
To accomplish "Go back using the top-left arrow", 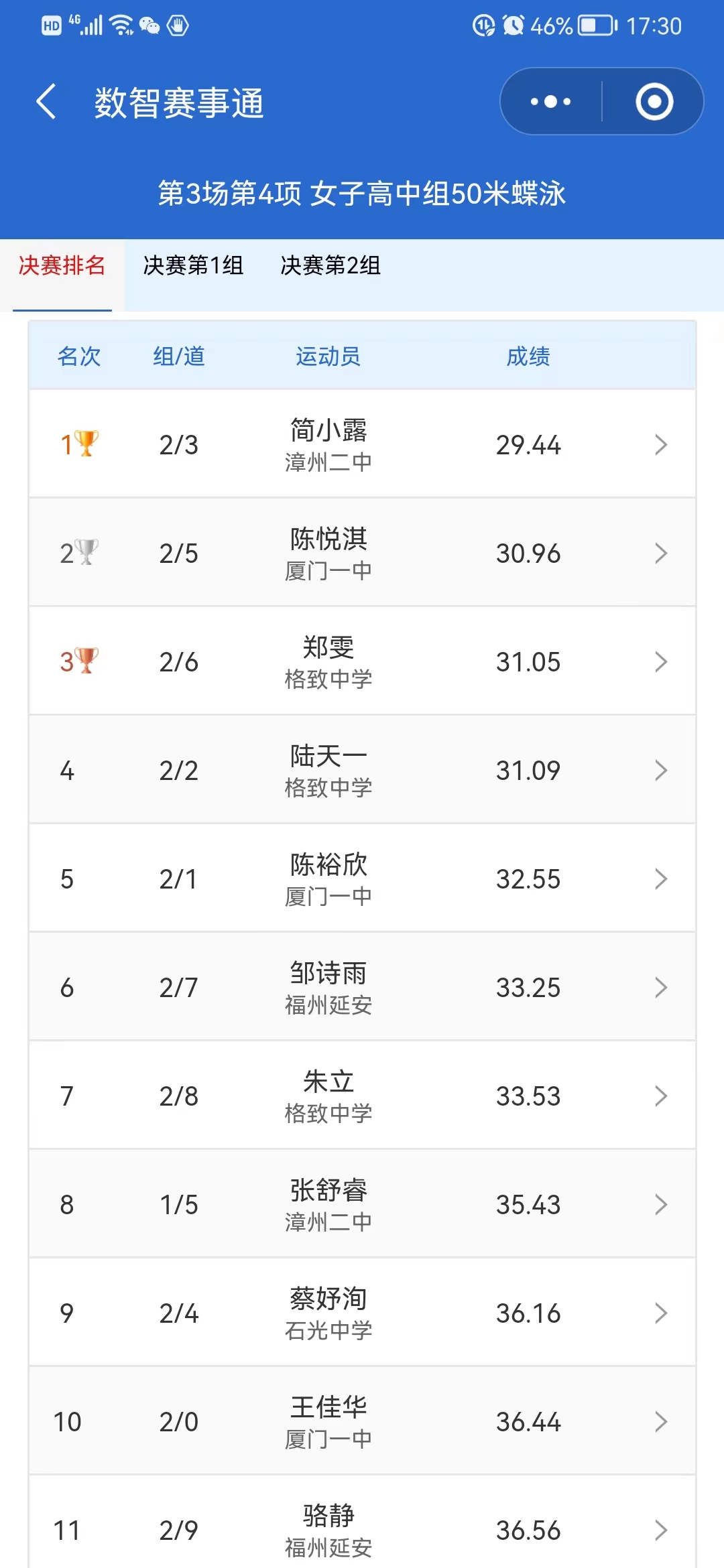I will click(46, 102).
